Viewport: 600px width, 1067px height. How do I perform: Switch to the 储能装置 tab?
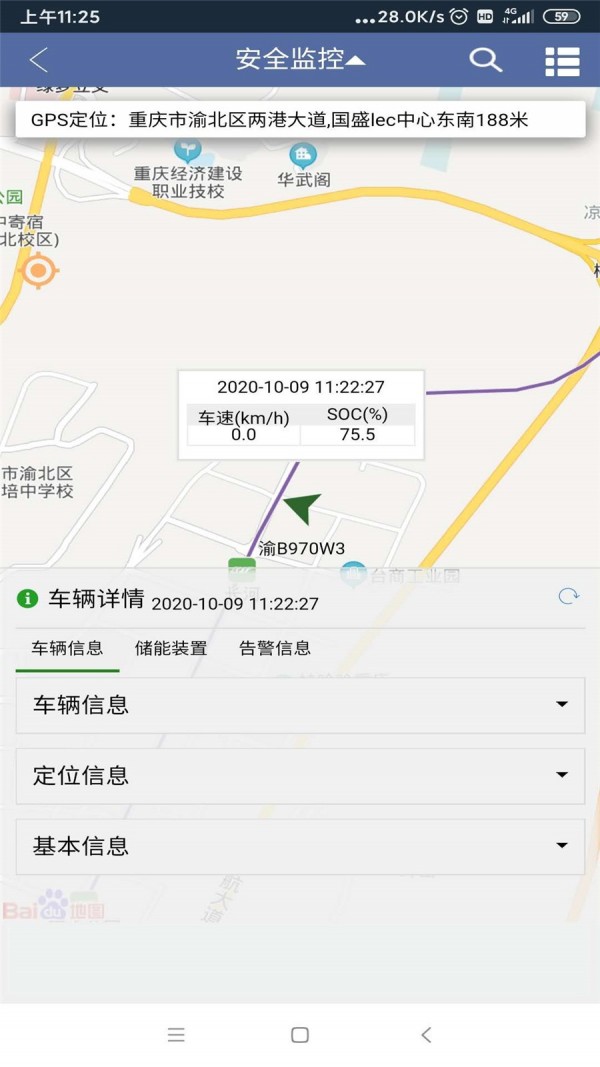[x=171, y=648]
